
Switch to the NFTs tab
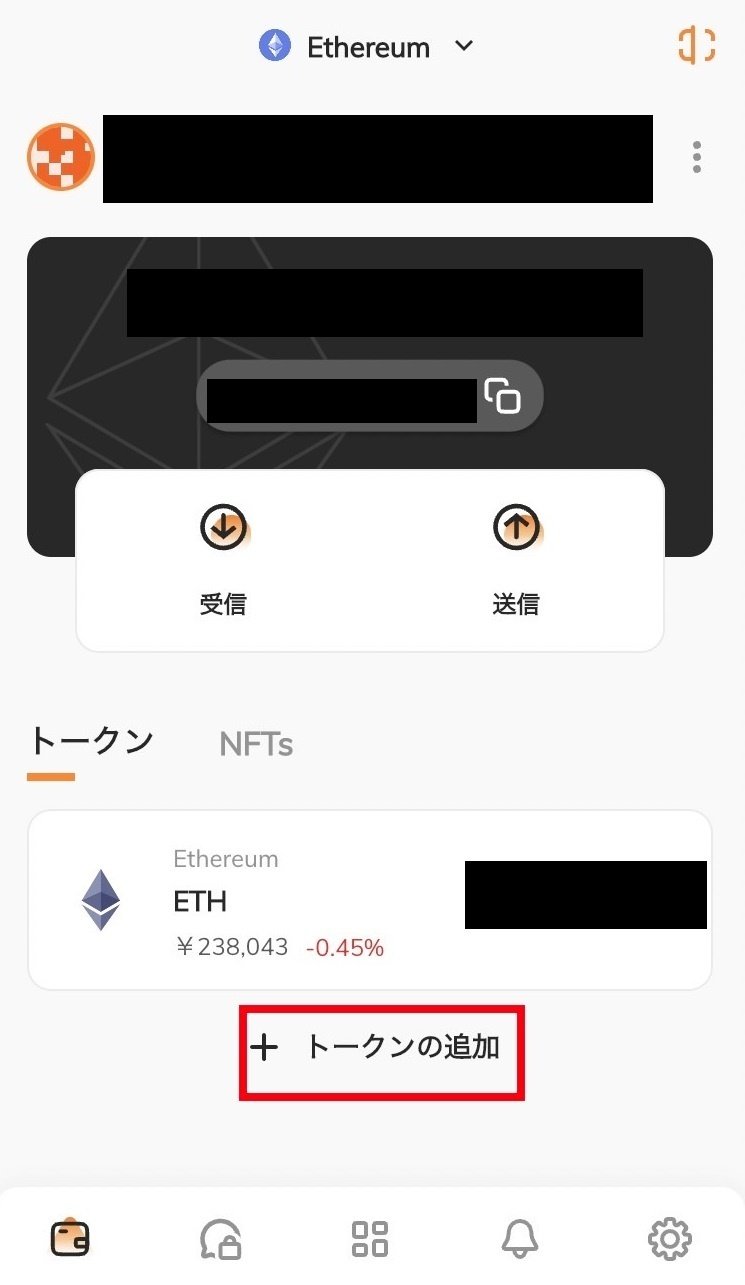256,744
